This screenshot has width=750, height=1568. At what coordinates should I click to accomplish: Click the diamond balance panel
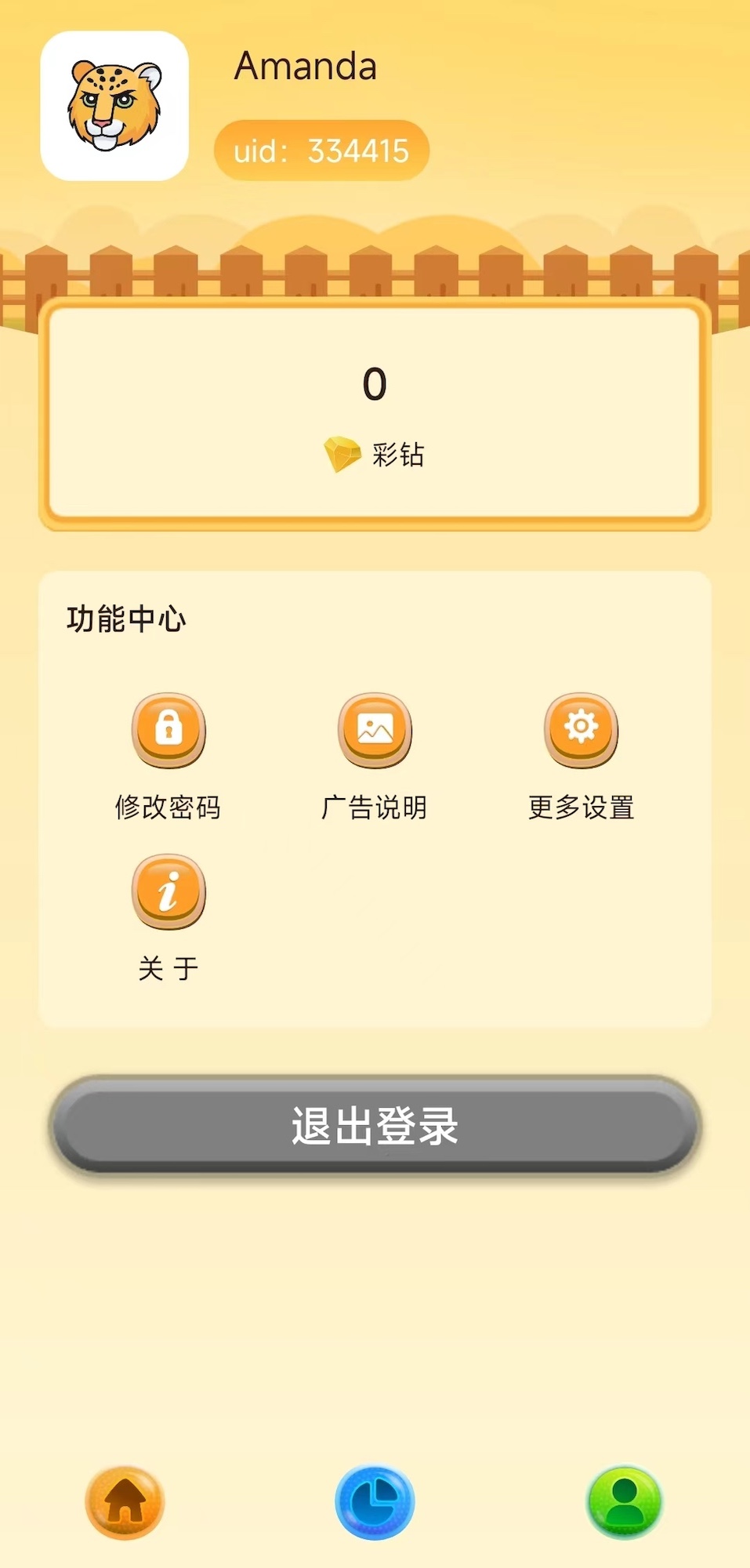[x=375, y=412]
